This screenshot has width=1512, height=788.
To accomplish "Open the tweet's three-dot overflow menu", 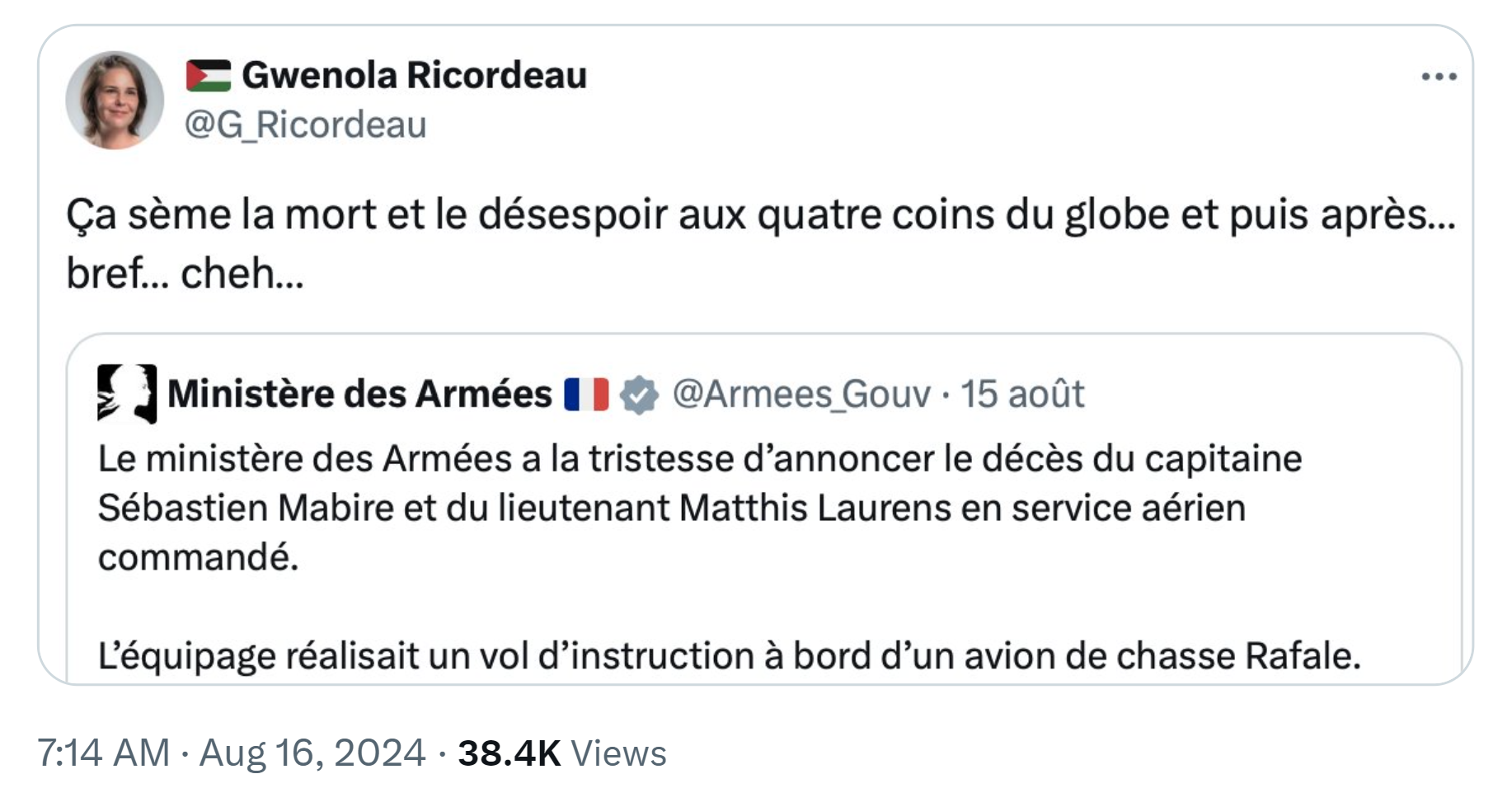I will (1439, 77).
